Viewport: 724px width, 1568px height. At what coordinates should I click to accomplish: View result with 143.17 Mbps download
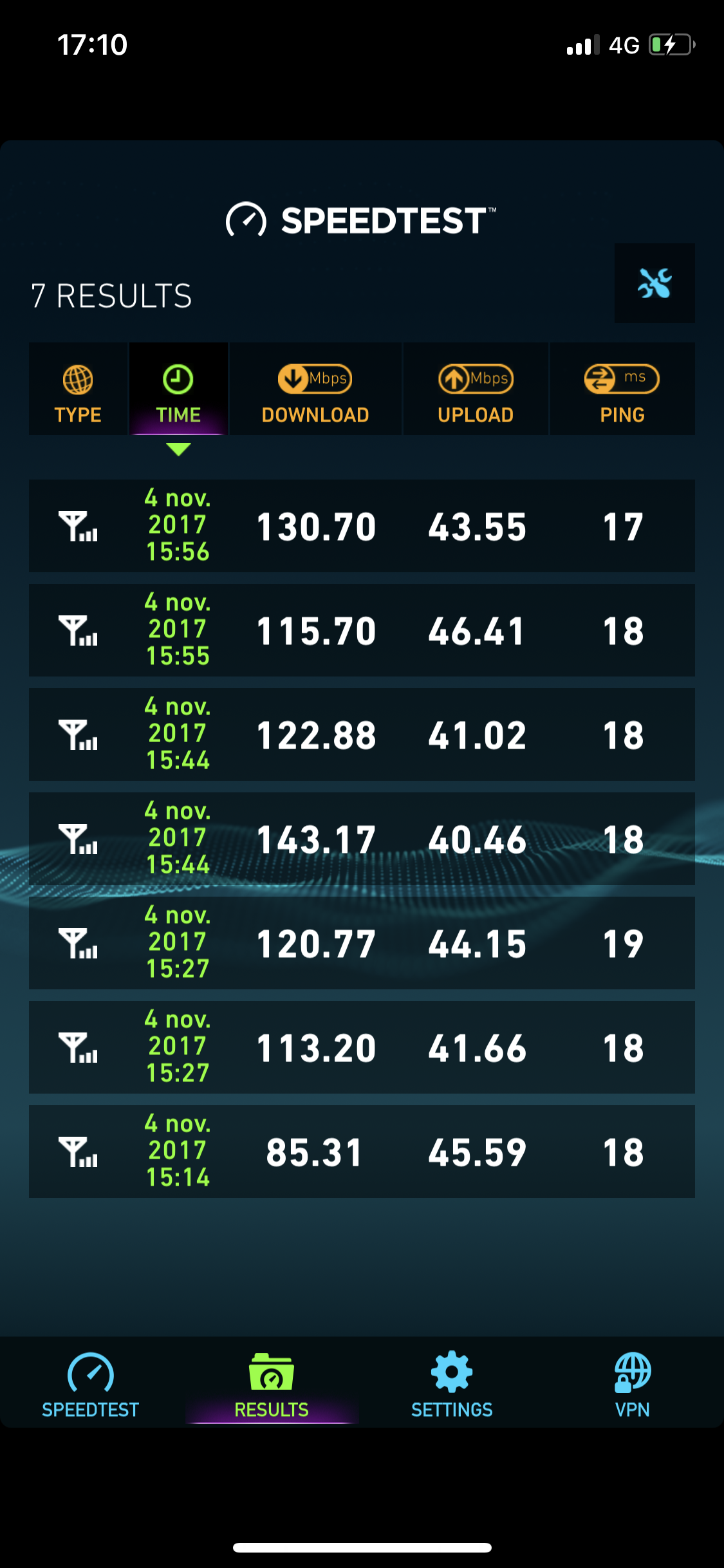point(362,839)
